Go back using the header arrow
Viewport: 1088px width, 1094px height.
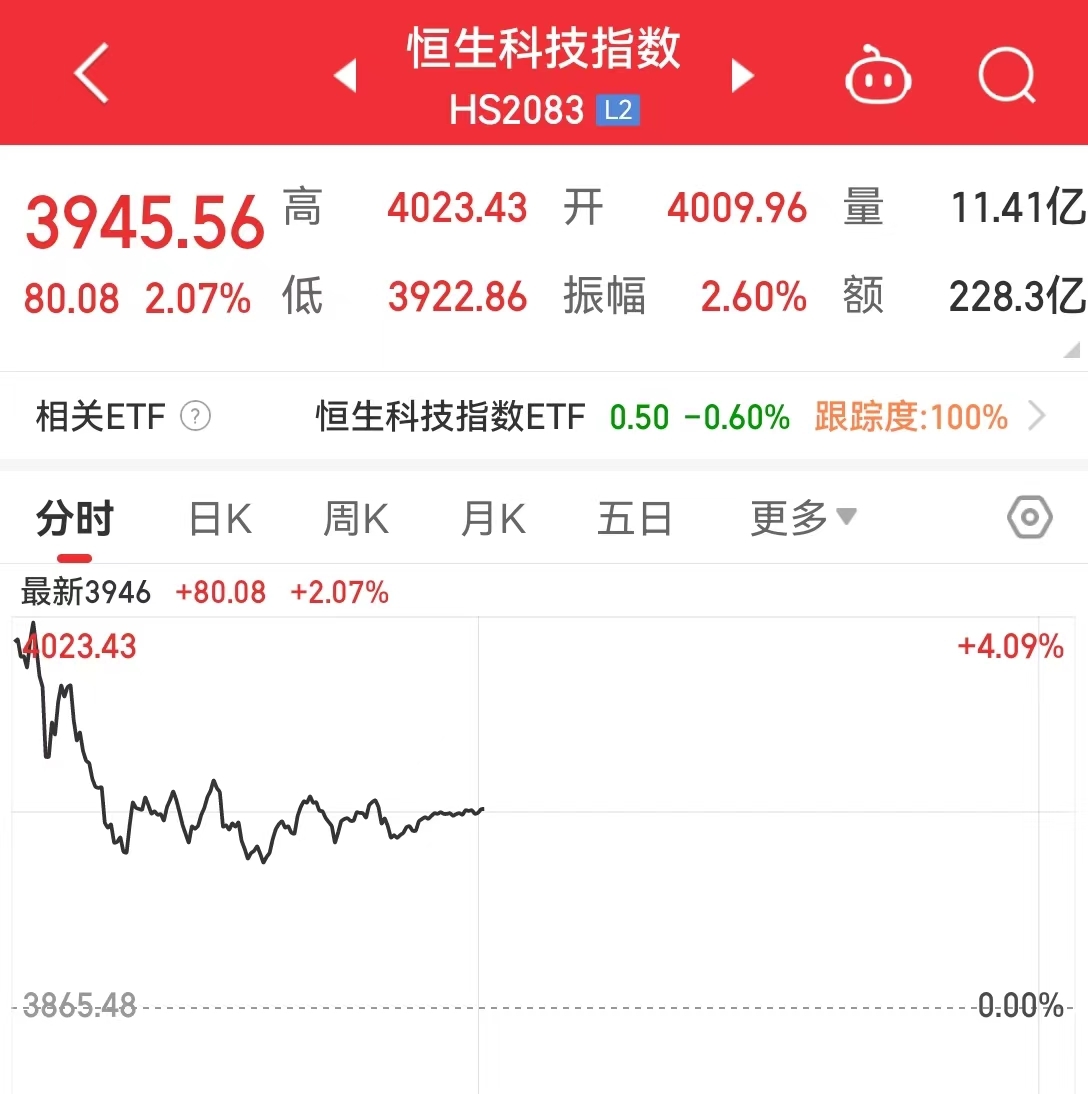[x=91, y=73]
